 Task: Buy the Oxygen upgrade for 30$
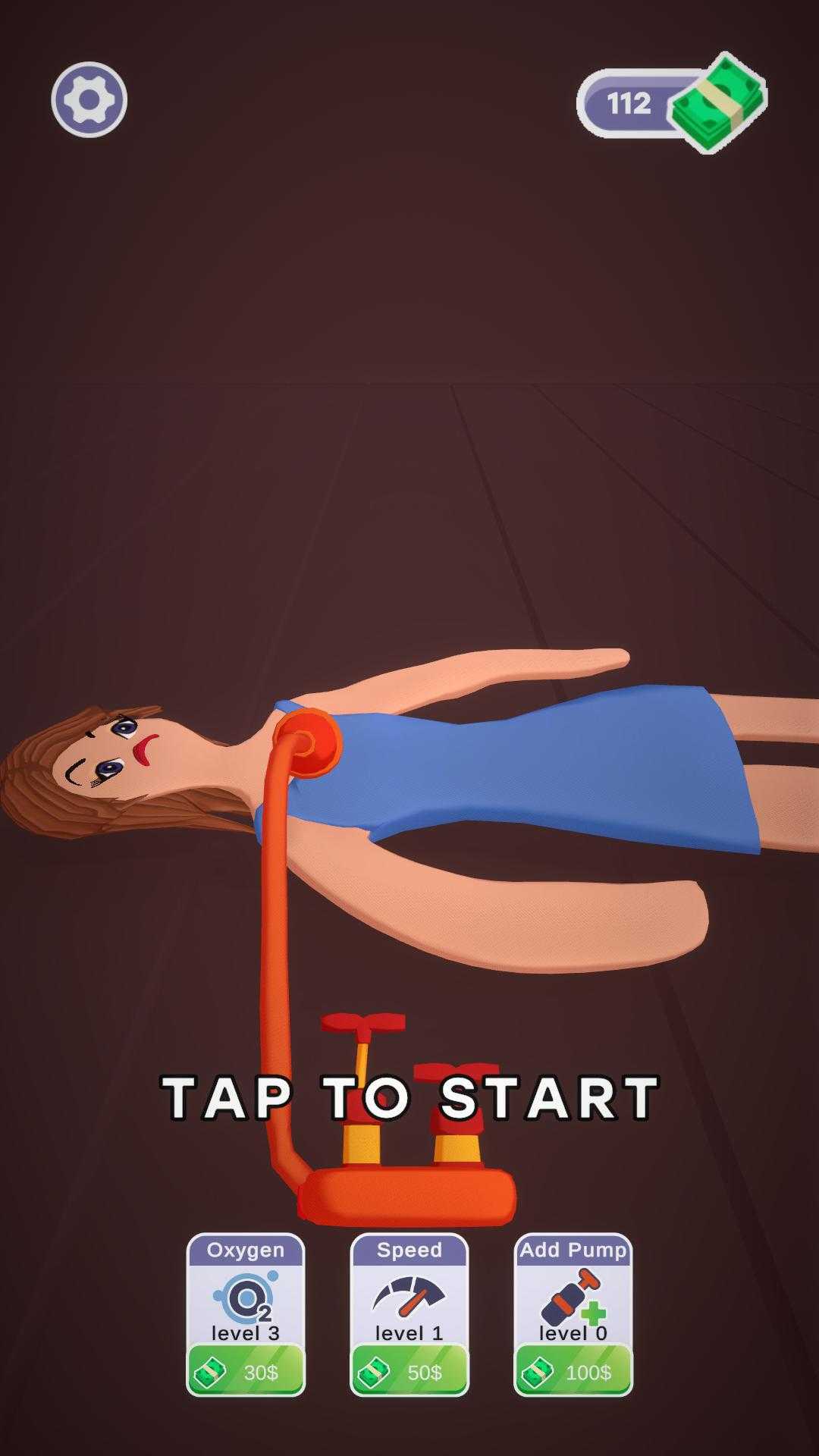[246, 1371]
